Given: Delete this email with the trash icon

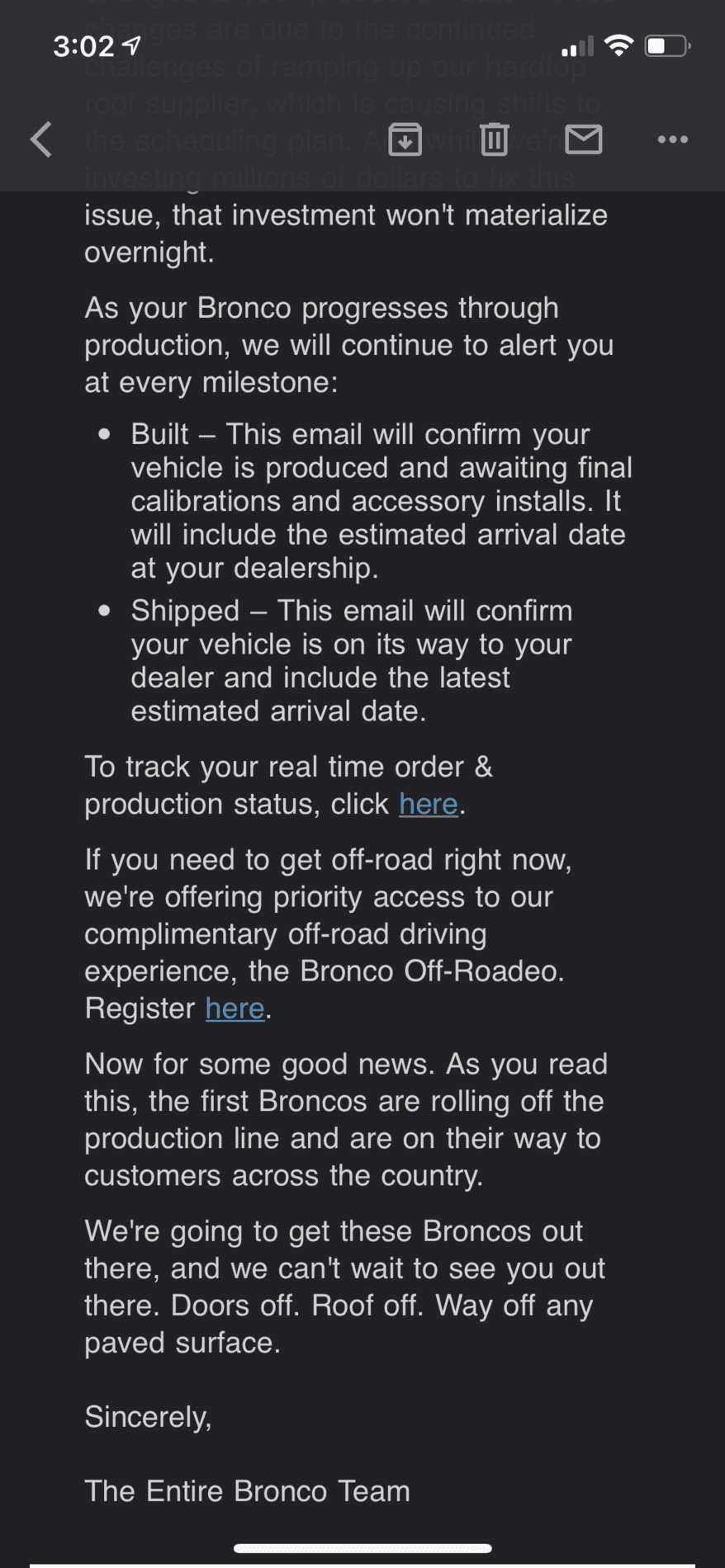Looking at the screenshot, I should 494,139.
